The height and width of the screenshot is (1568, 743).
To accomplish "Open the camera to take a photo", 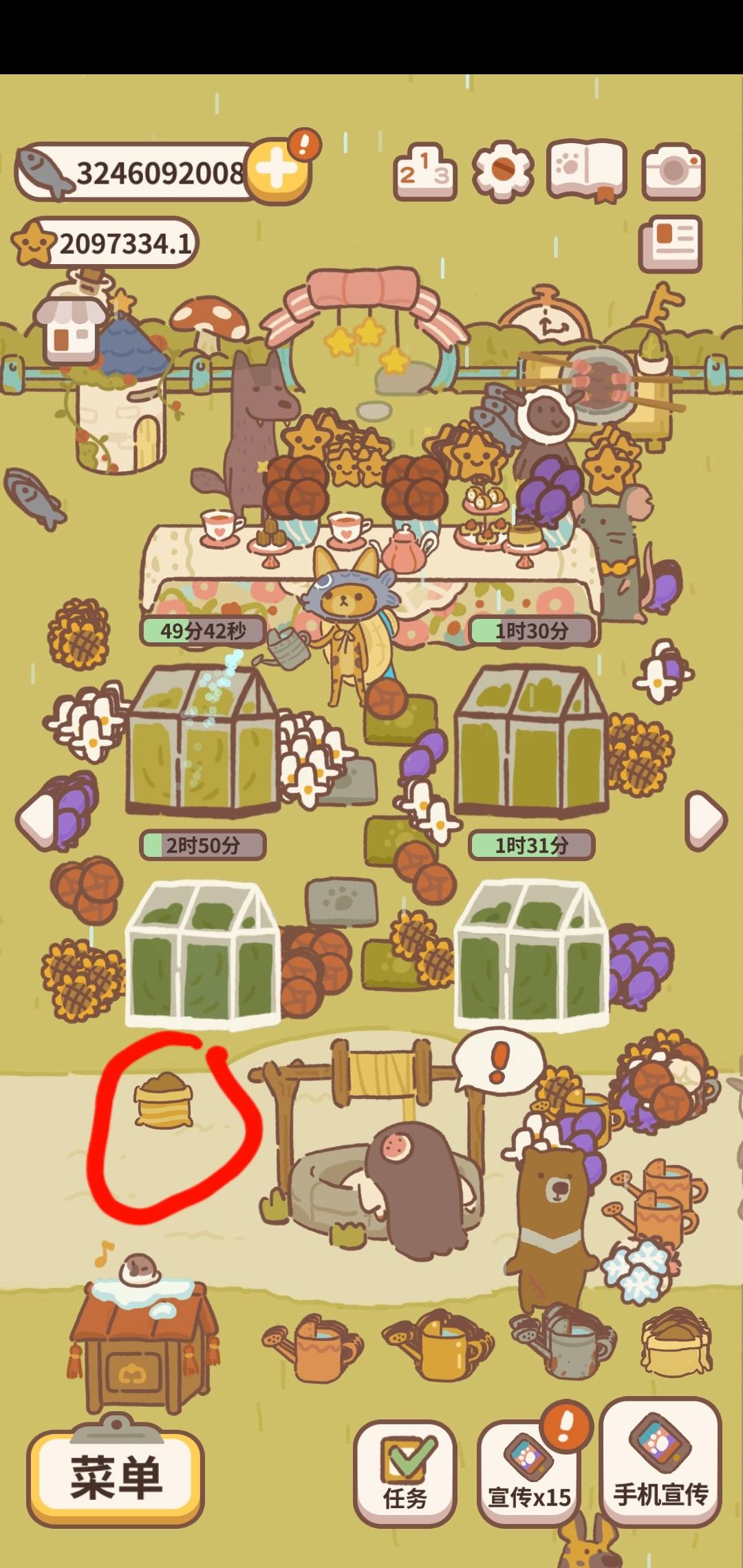I will pyautogui.click(x=674, y=171).
